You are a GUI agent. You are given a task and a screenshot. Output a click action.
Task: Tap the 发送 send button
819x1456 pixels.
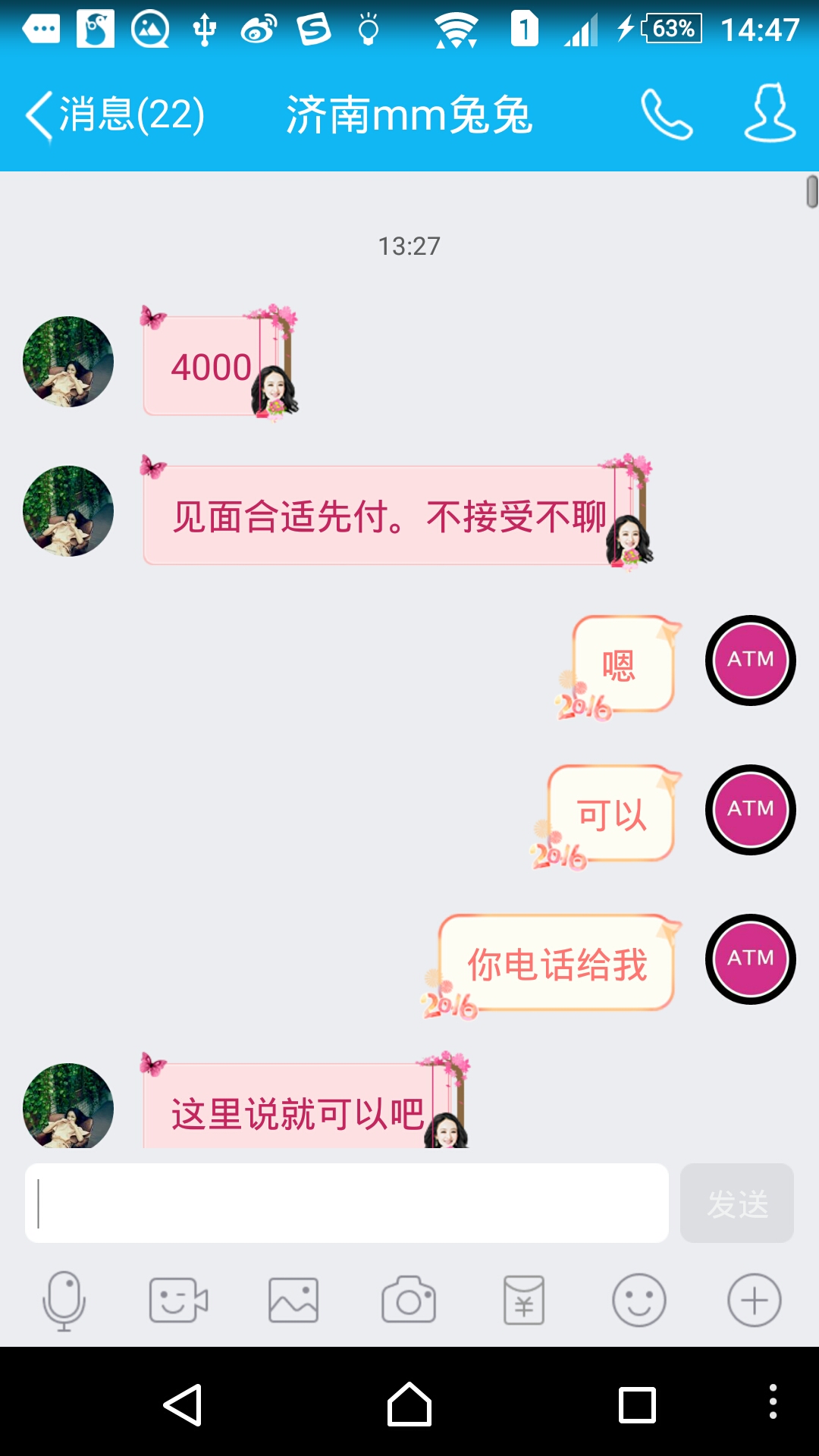tap(736, 1203)
